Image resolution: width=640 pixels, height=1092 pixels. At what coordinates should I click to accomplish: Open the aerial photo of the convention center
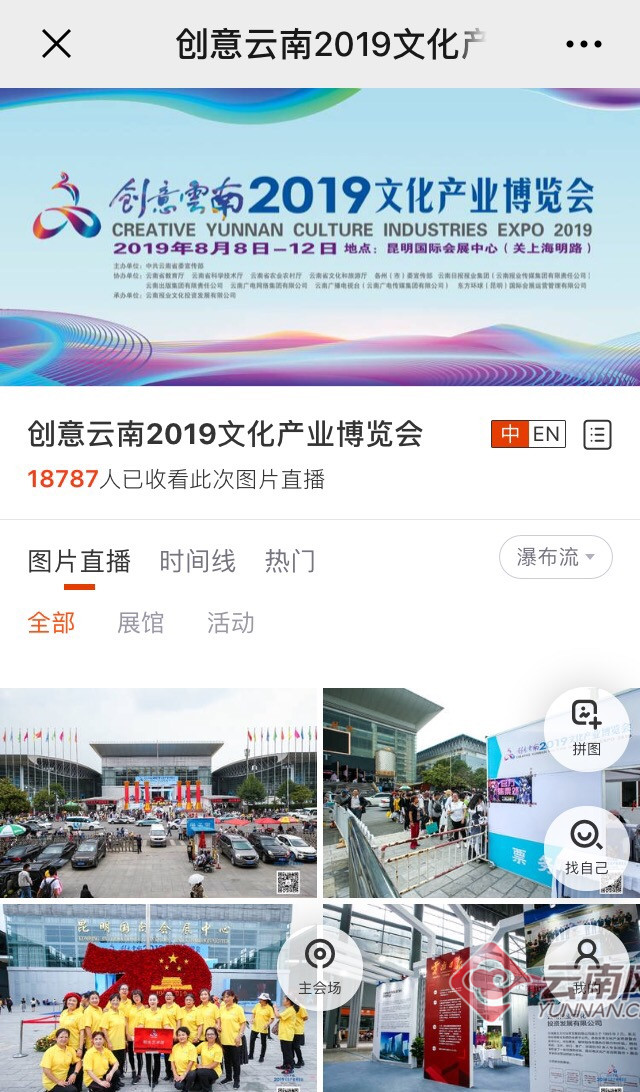click(158, 792)
